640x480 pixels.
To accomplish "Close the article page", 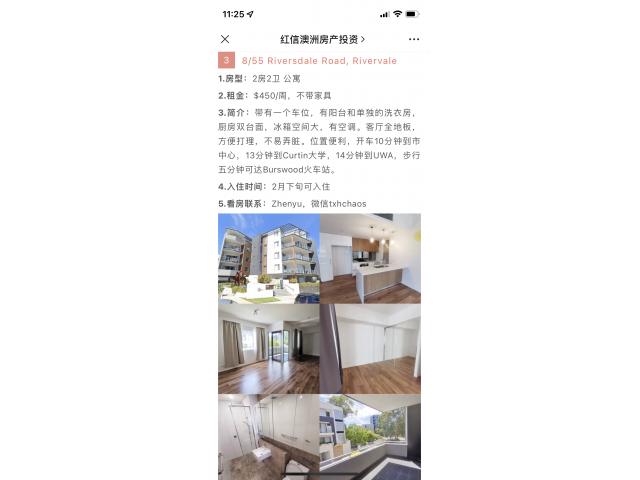I will click(225, 39).
